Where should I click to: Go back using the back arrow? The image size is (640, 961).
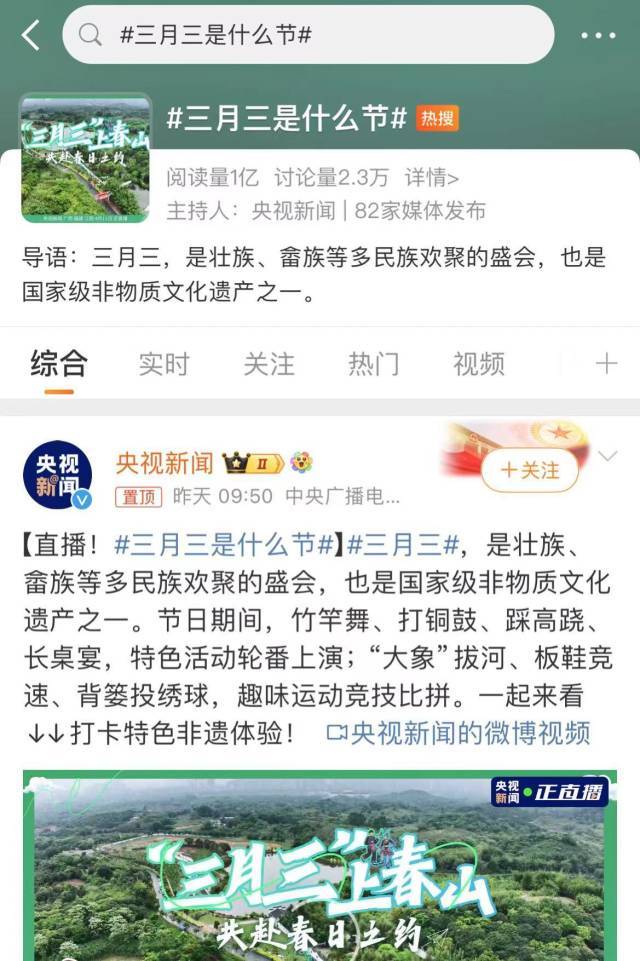(x=31, y=35)
